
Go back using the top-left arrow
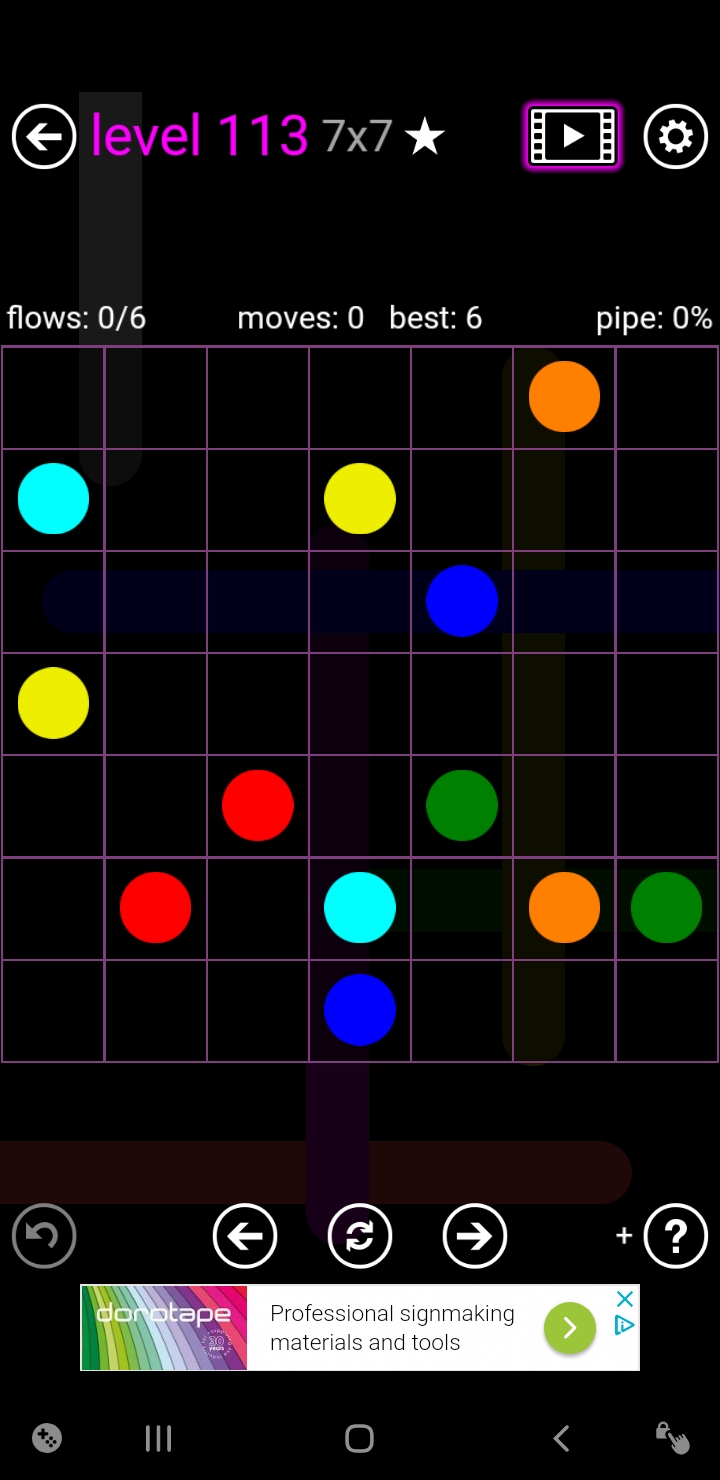point(44,136)
